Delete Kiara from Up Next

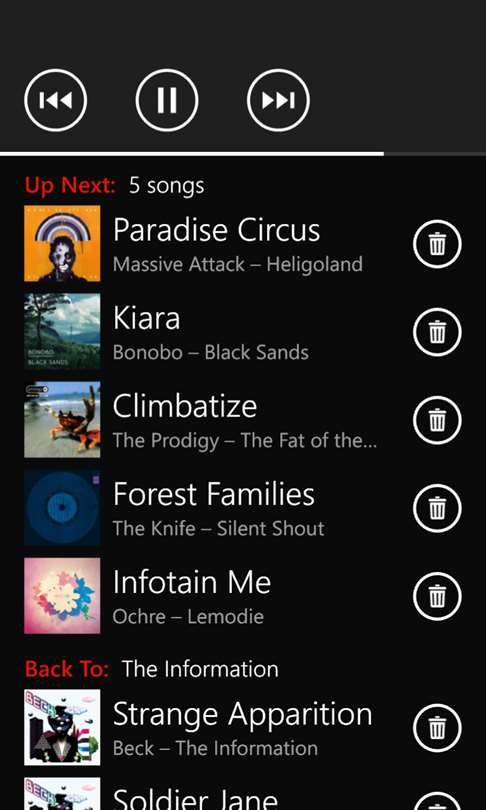point(437,332)
